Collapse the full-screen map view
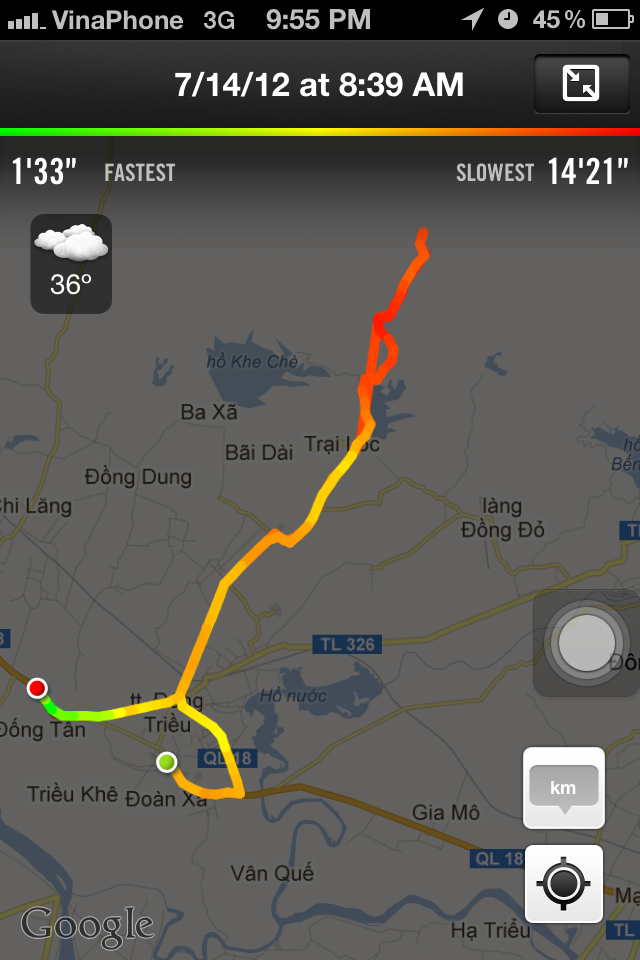Viewport: 640px width, 960px height. [x=581, y=85]
